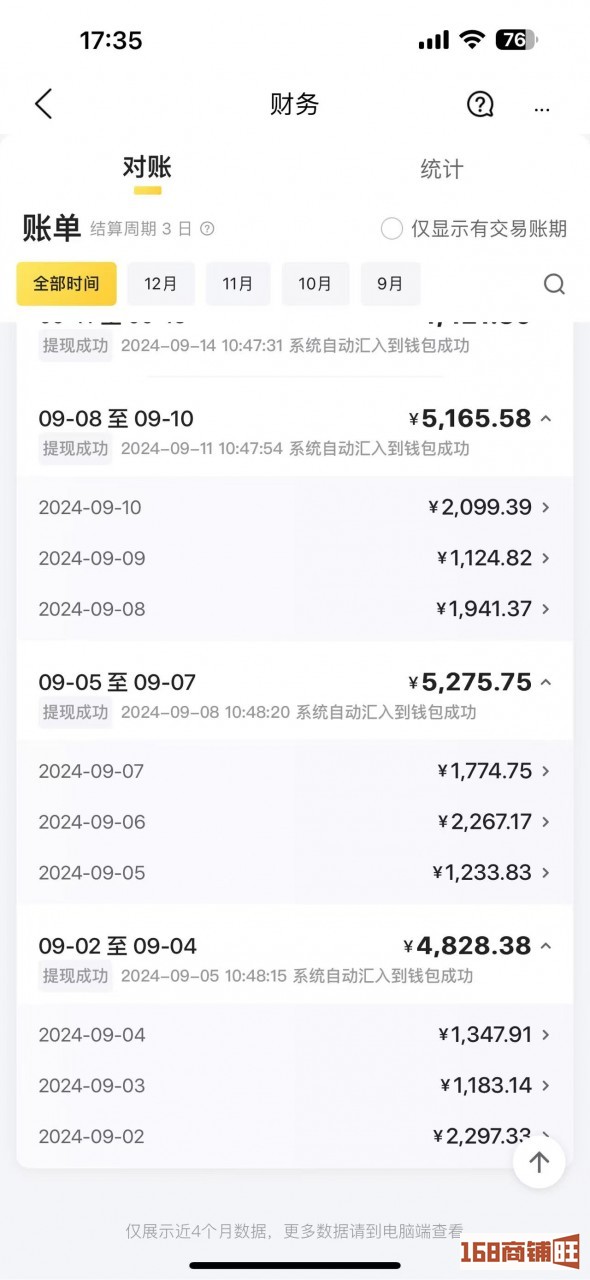Go back using the back arrow

click(x=43, y=104)
